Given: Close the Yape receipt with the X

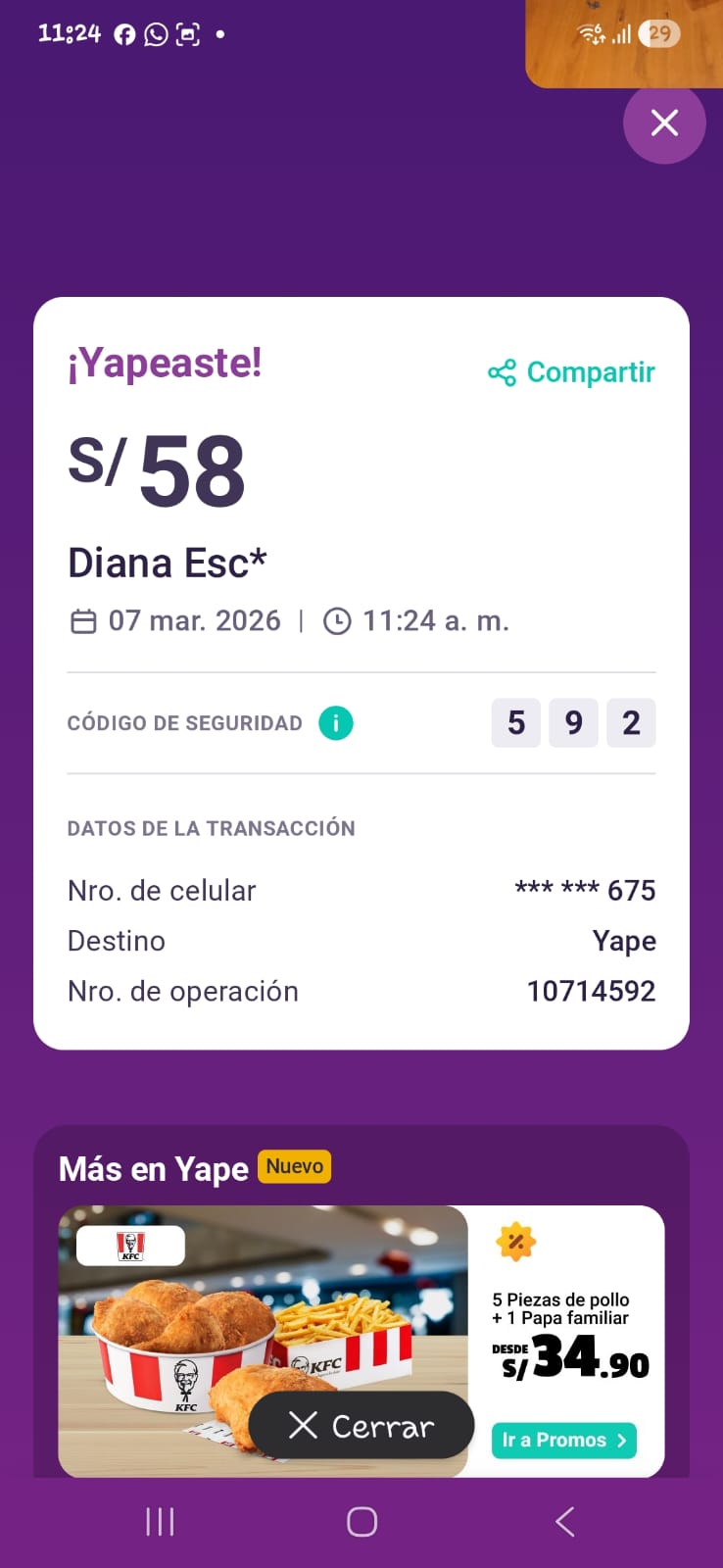Looking at the screenshot, I should pos(664,123).
